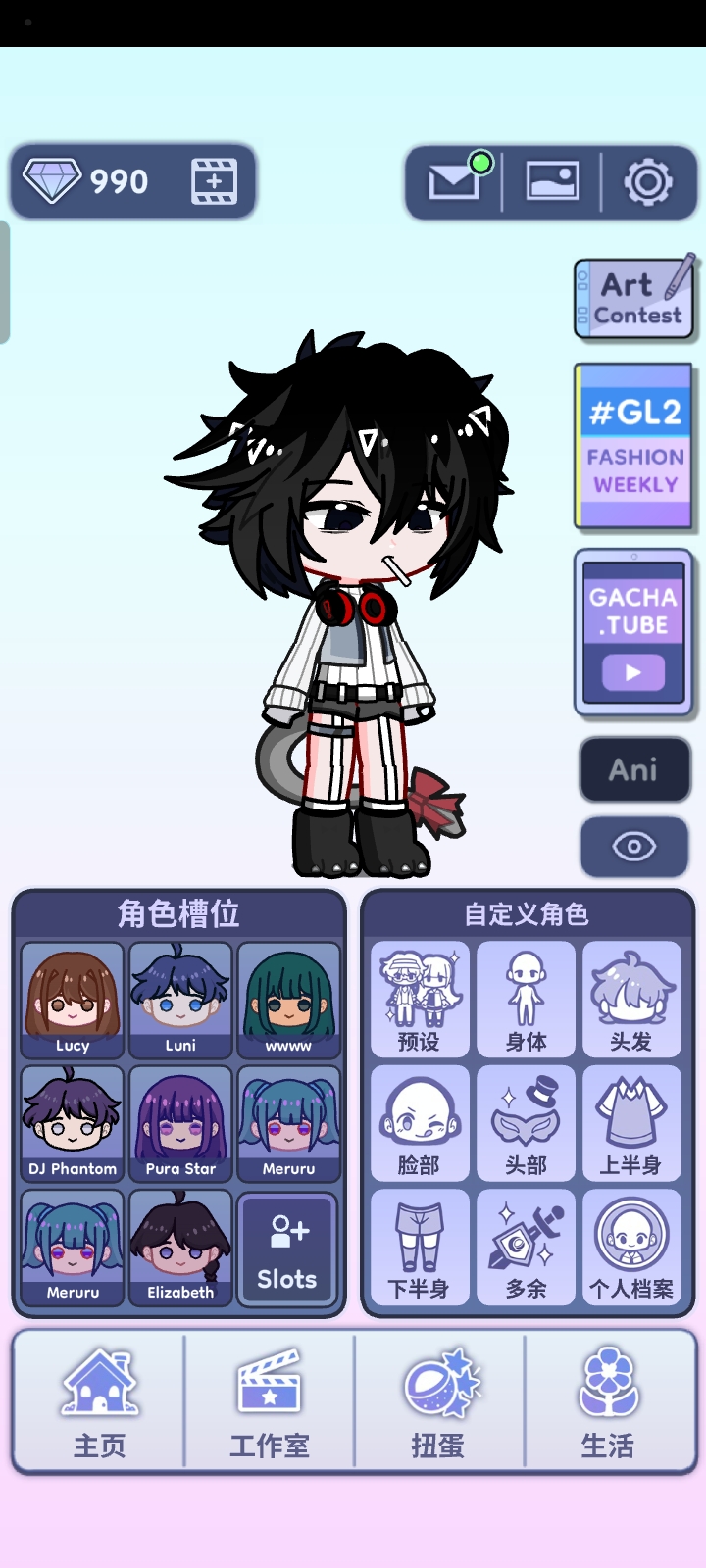
Task: Select the DJ Phantom character slot
Action: click(73, 1123)
